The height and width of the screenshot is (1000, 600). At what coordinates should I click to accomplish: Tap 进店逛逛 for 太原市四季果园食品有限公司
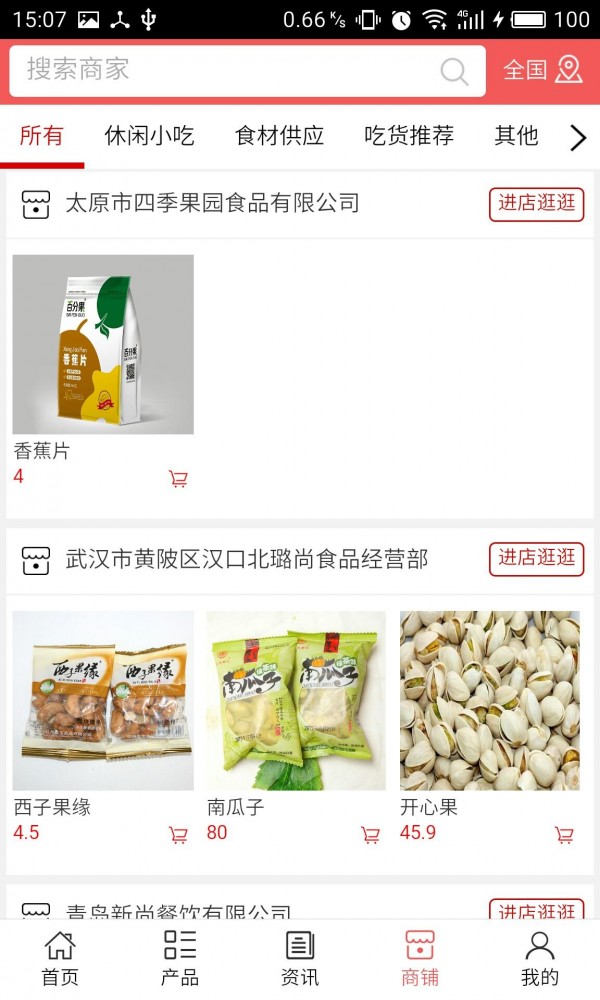point(537,204)
